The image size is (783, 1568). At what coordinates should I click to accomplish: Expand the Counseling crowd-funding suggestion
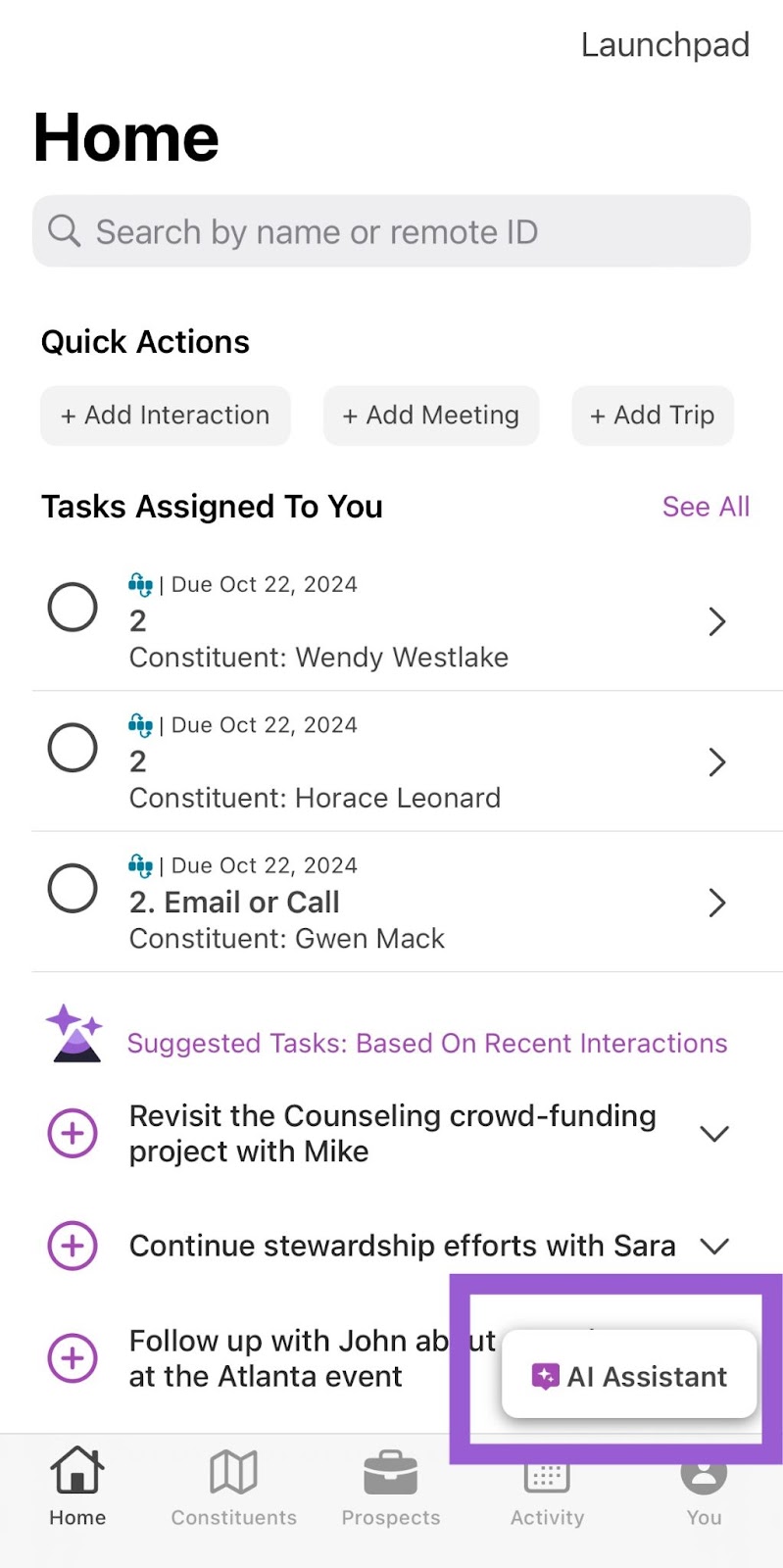tap(714, 1134)
